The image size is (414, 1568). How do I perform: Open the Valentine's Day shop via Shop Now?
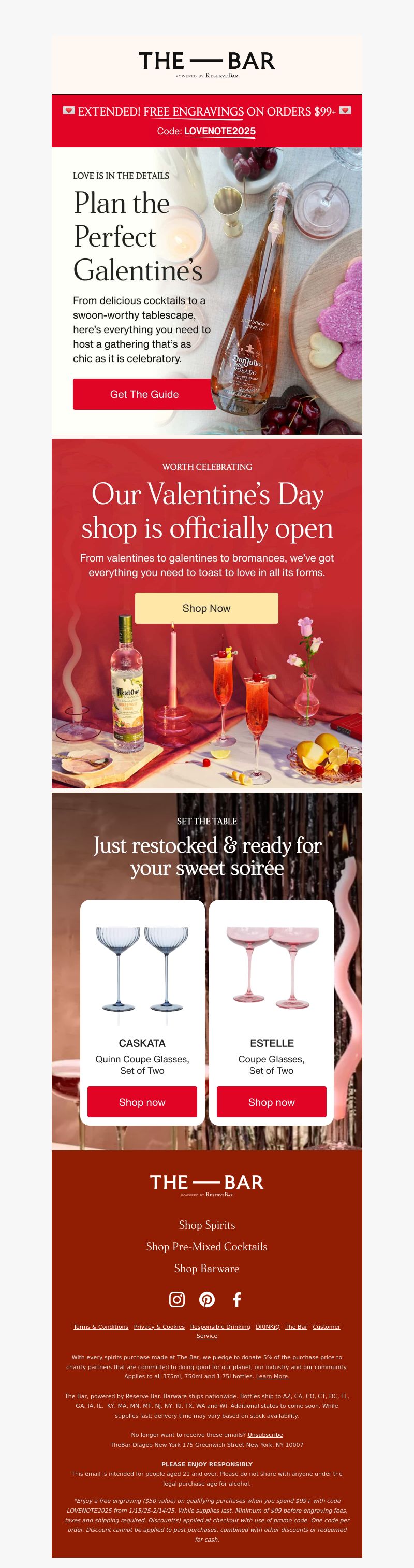click(x=206, y=608)
